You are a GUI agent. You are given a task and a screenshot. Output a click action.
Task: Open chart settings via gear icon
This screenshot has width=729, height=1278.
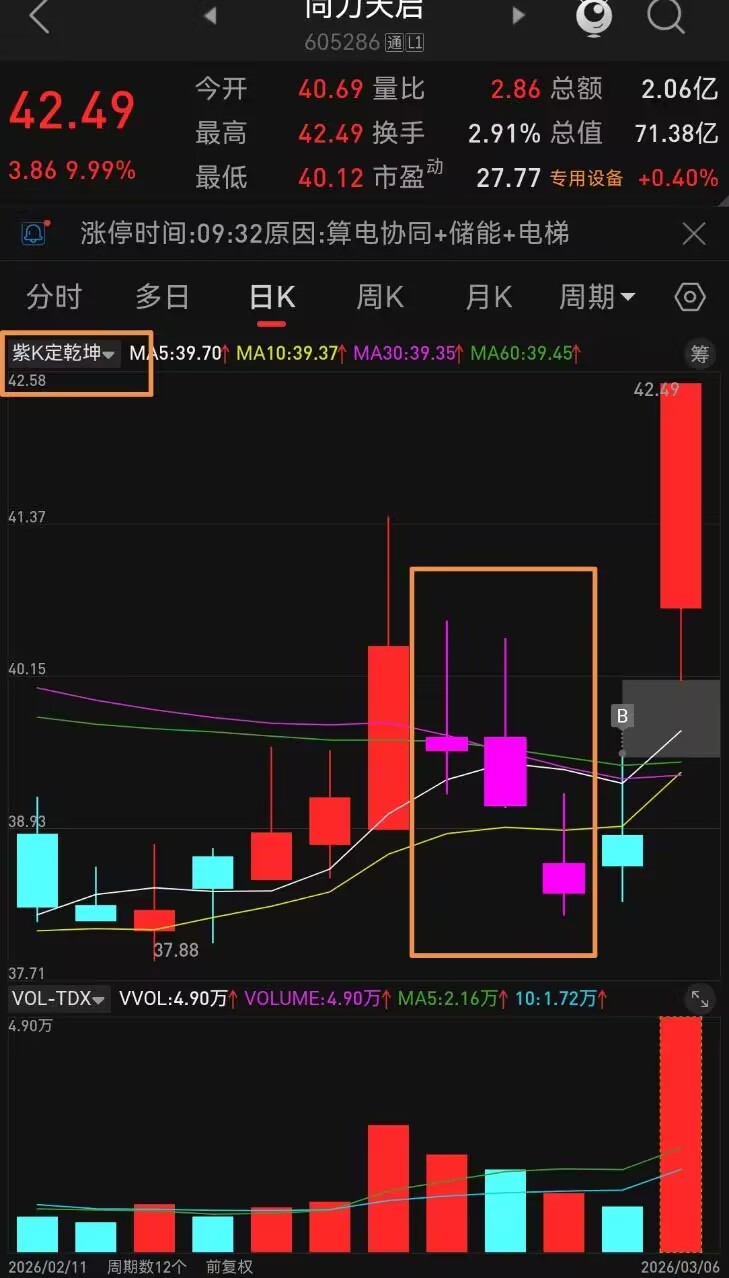click(x=688, y=296)
